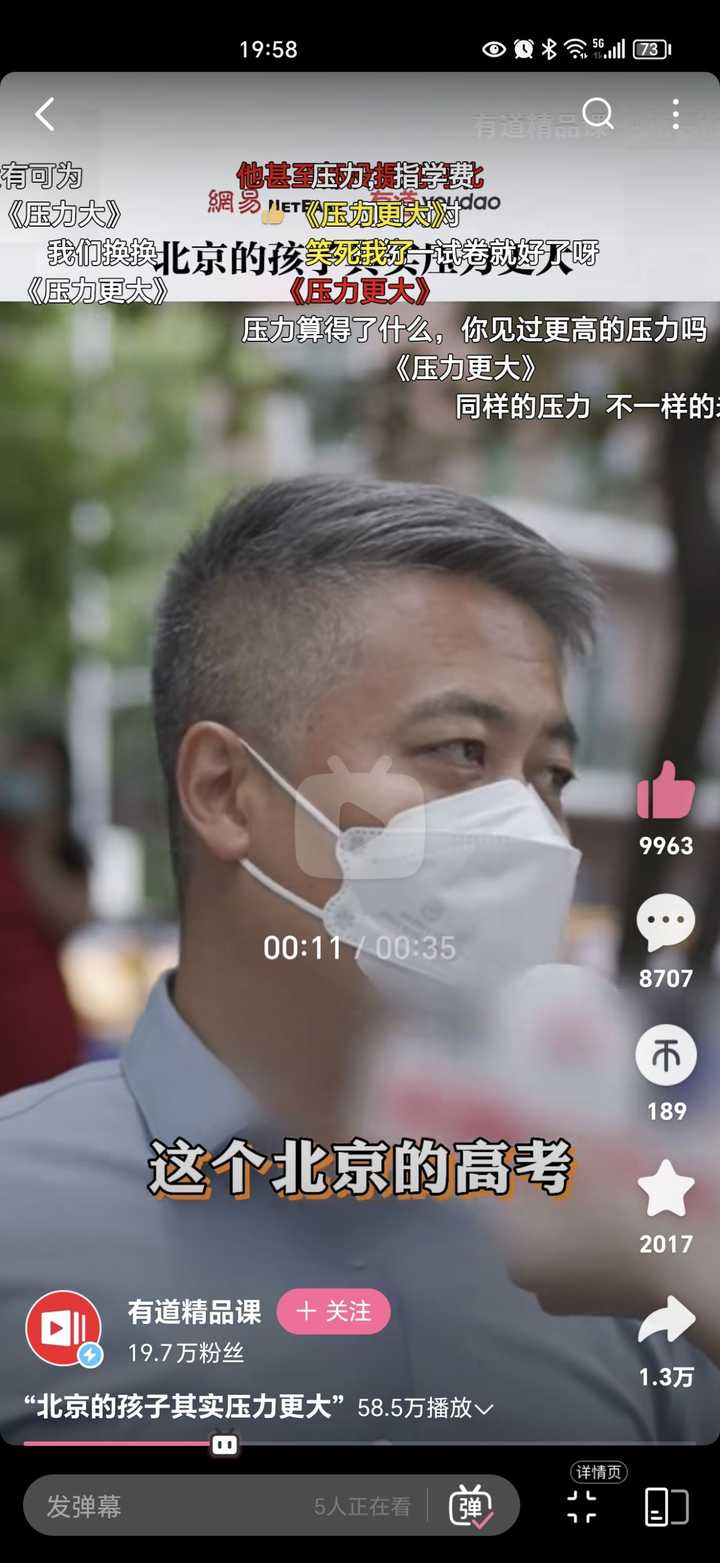Screen dimensions: 720x1563
Task: Open the three-dot overflow menu
Action: [x=676, y=114]
